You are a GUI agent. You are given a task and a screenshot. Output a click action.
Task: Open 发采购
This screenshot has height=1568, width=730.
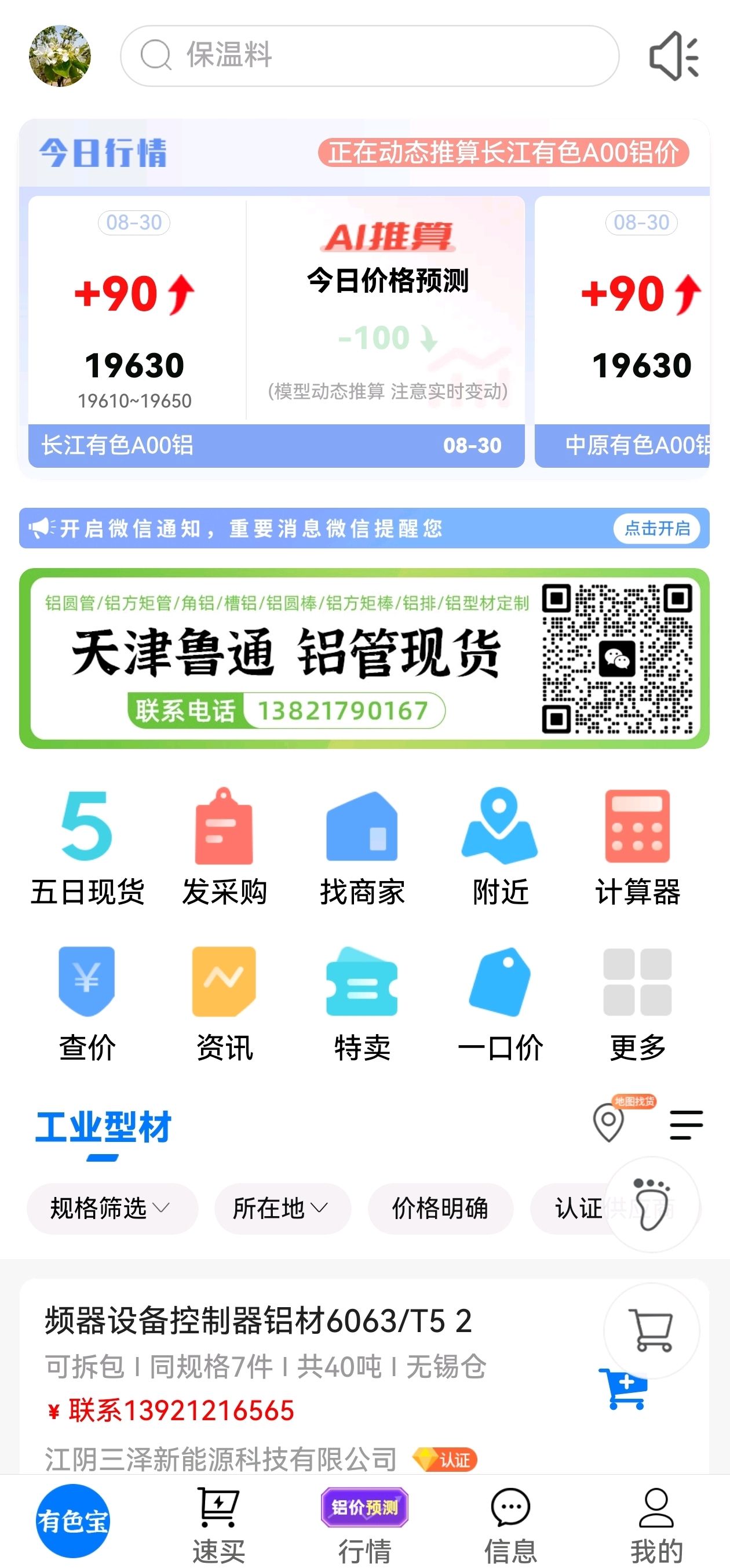pyautogui.click(x=224, y=847)
